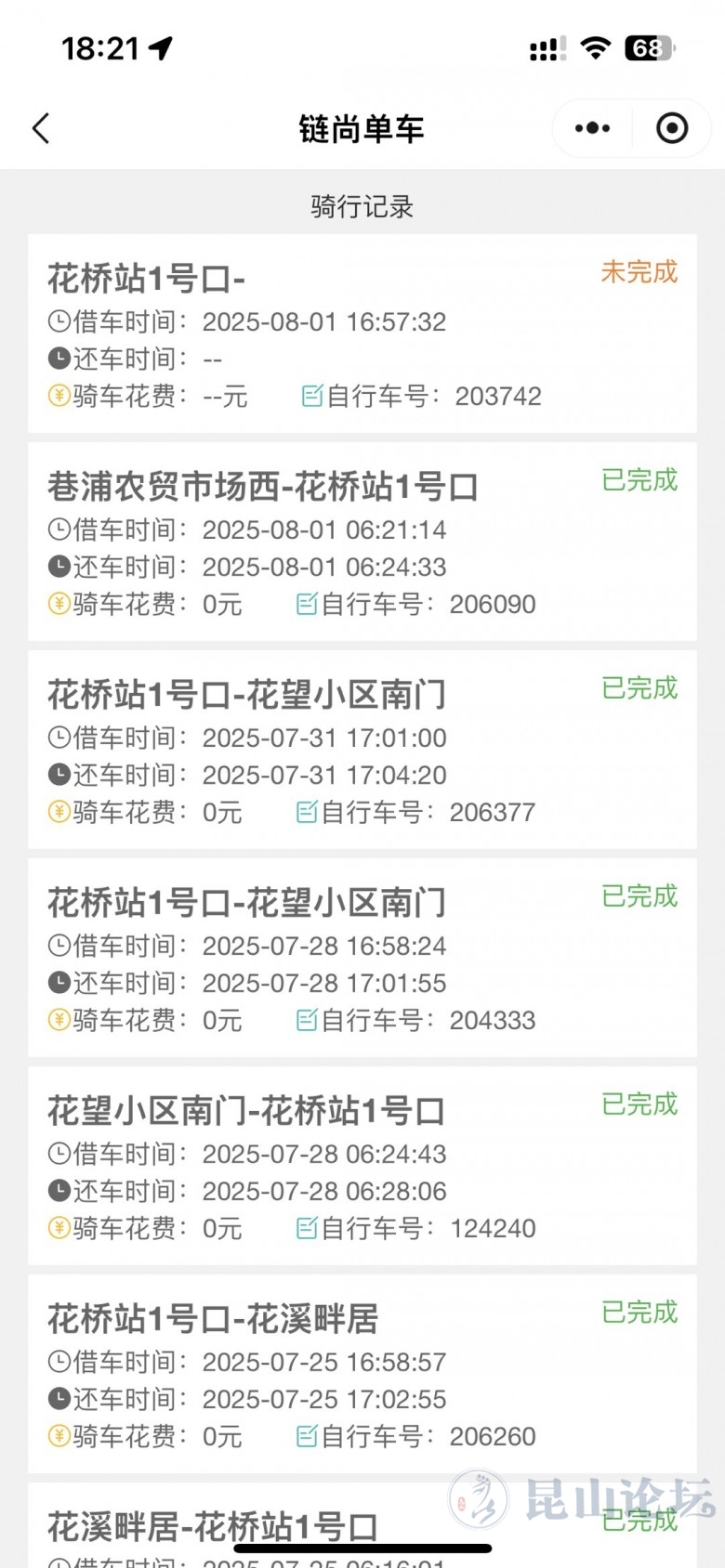Select the ride record for bike 204333
This screenshot has height=1568, width=725.
pos(362,958)
